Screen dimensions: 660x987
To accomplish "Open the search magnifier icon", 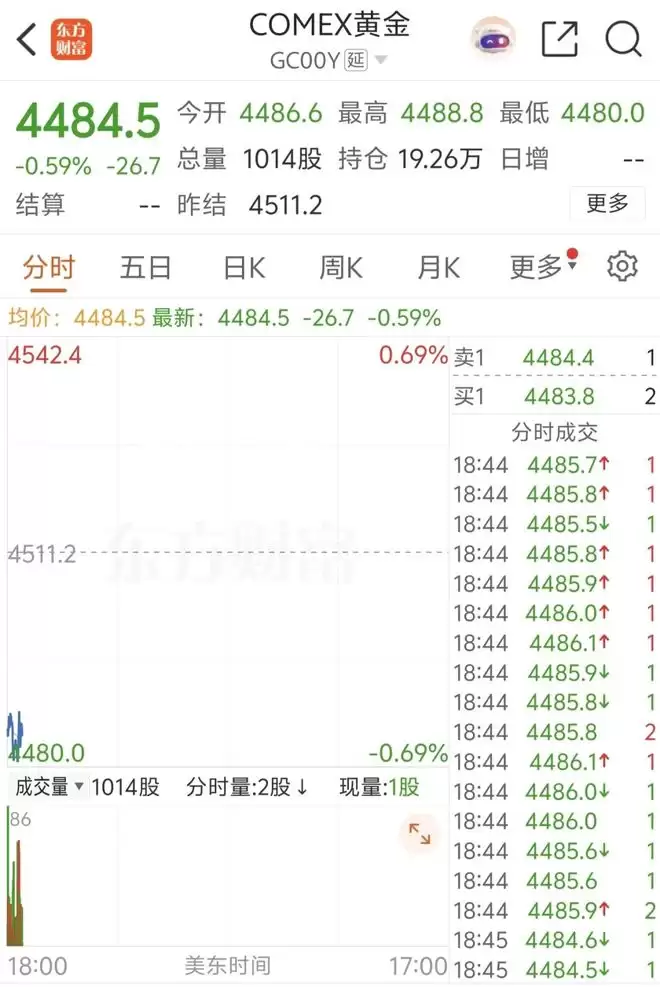I will pyautogui.click(x=623, y=39).
